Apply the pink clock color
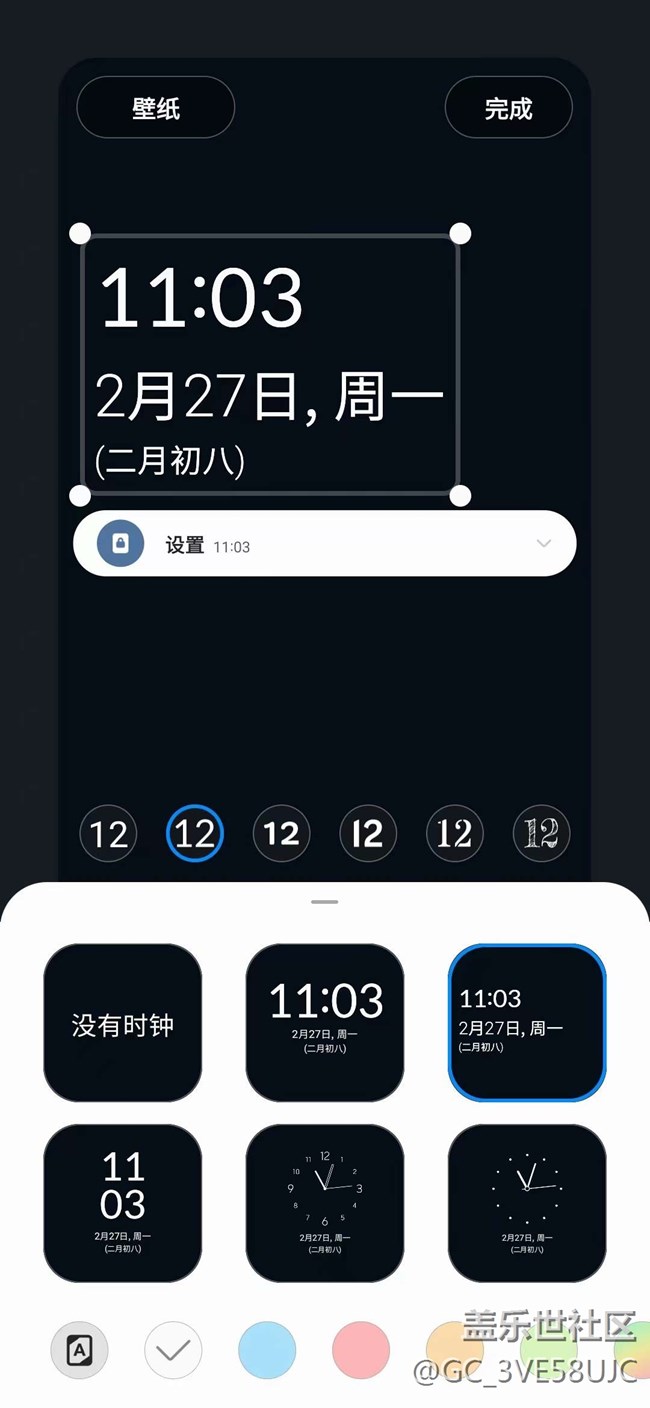650x1408 pixels. tap(361, 1350)
